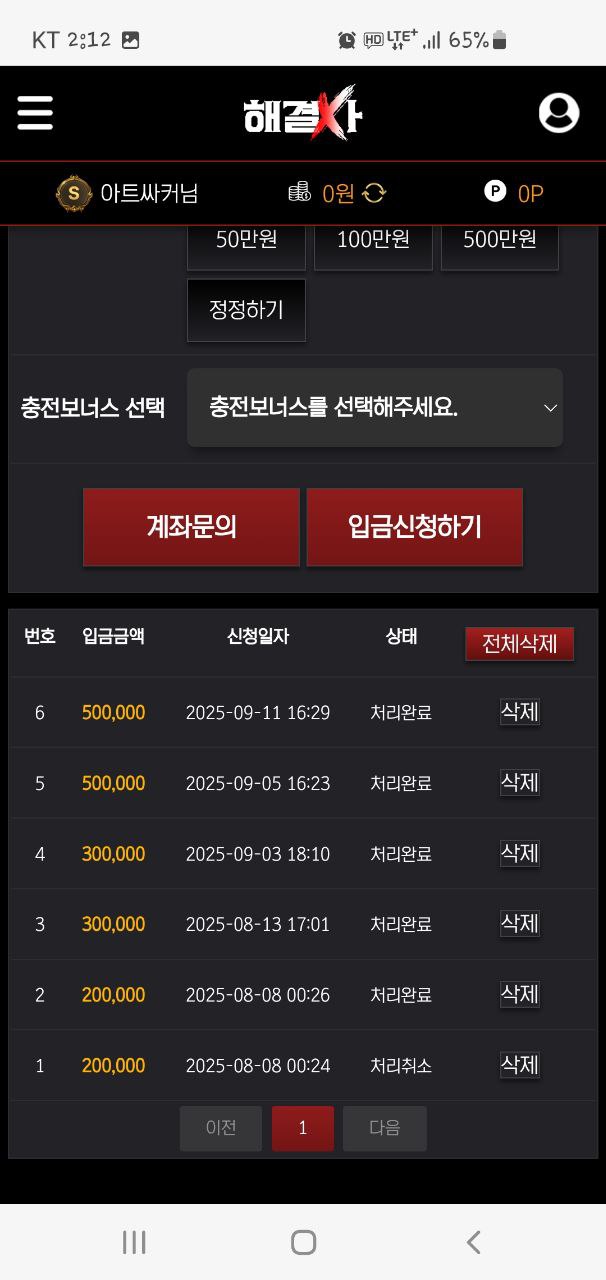
Task: Tap the 계좌문의 button
Action: coord(191,527)
